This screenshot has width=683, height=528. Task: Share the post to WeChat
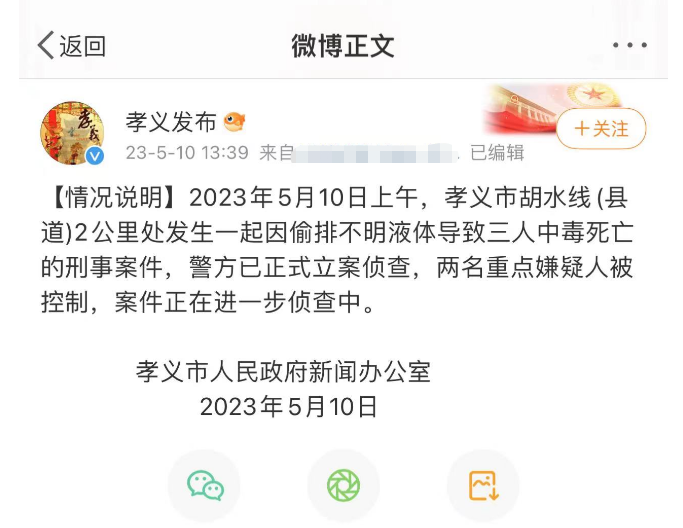(x=205, y=485)
